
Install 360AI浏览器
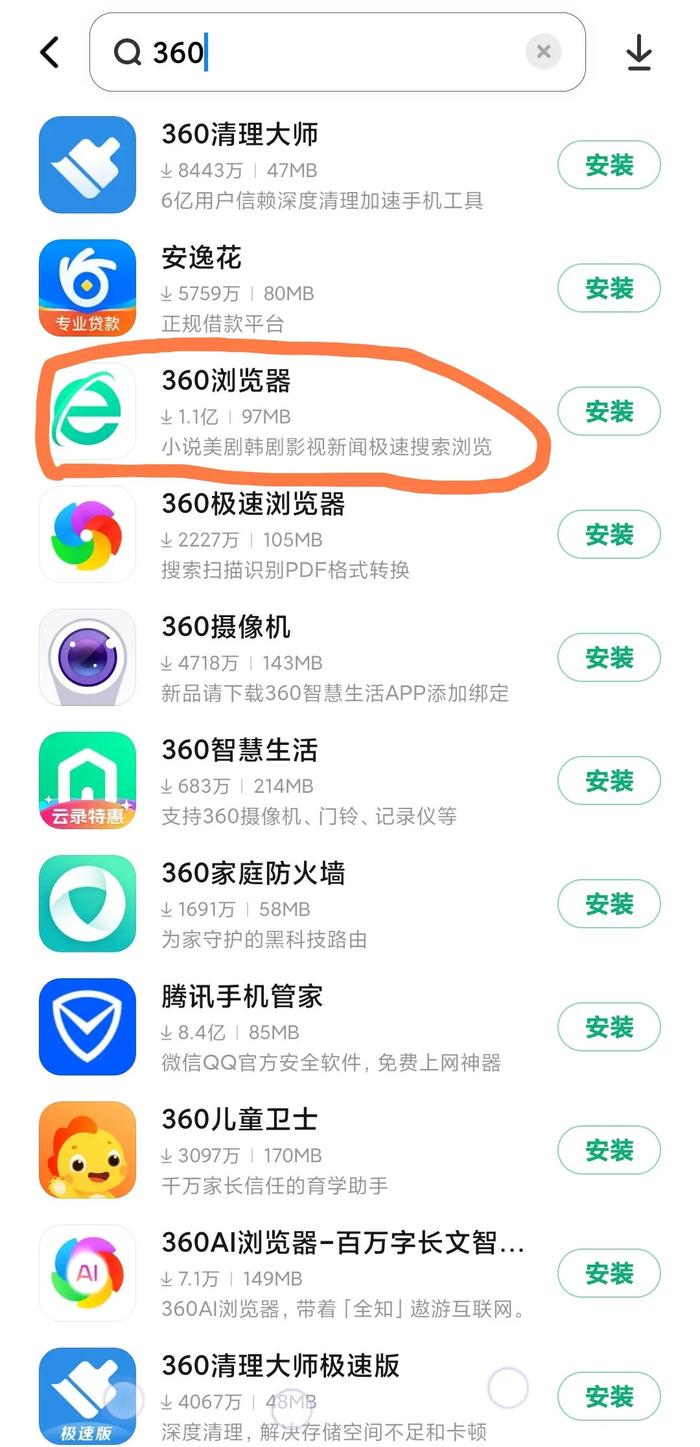609,1274
